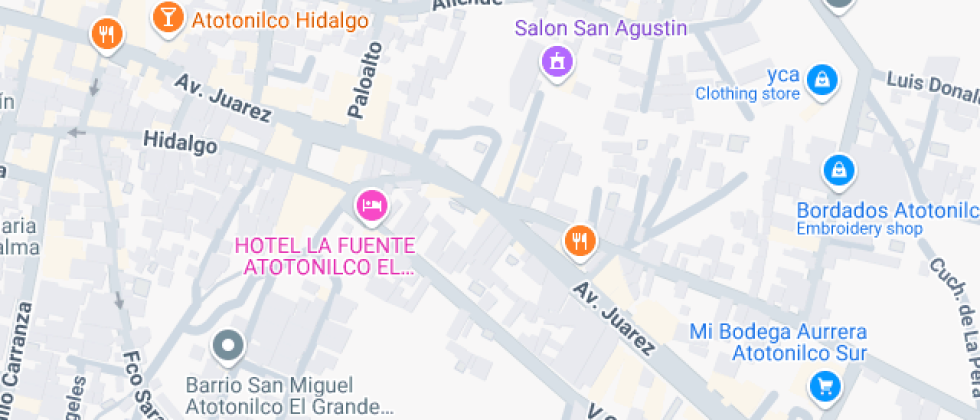Image resolution: width=980 pixels, height=420 pixels.
Task: Open the Hotel La Fuente Atotonilco pin
Action: pyautogui.click(x=372, y=206)
